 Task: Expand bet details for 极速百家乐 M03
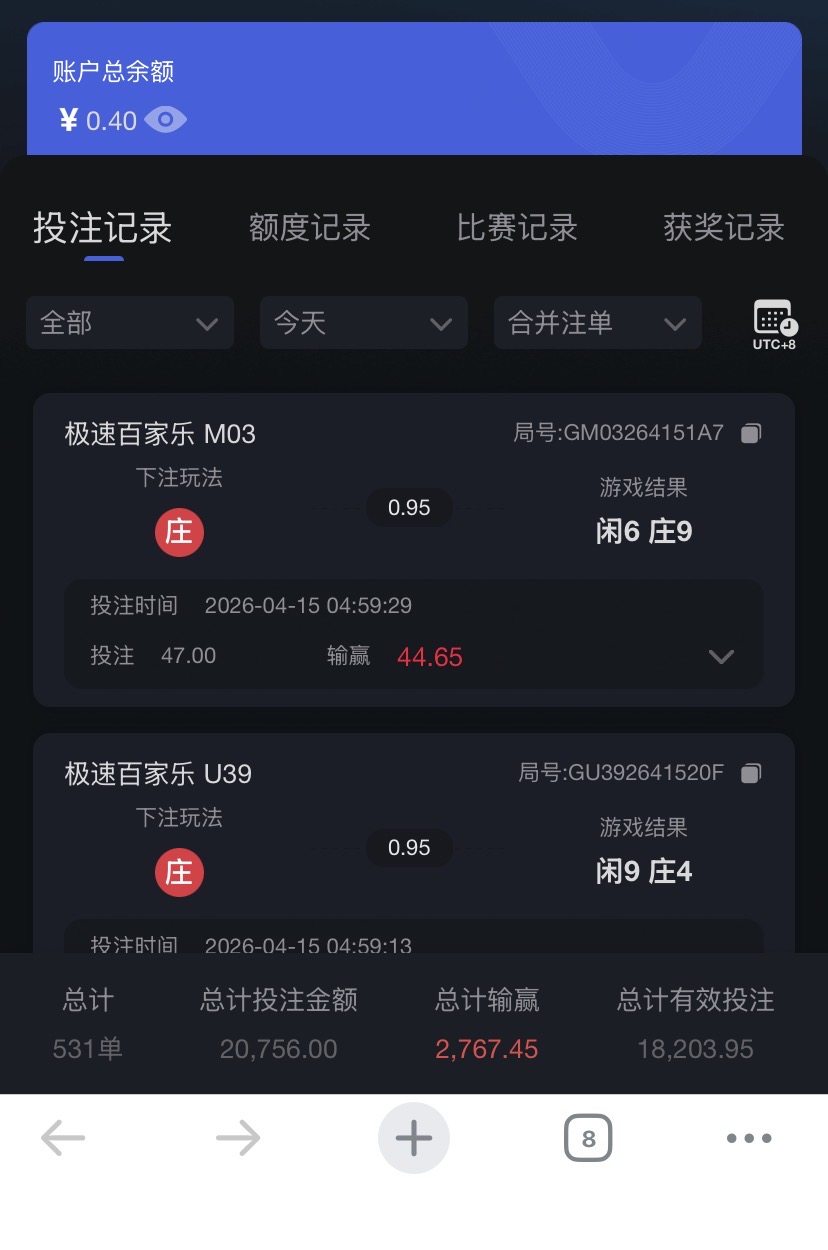pyautogui.click(x=721, y=657)
